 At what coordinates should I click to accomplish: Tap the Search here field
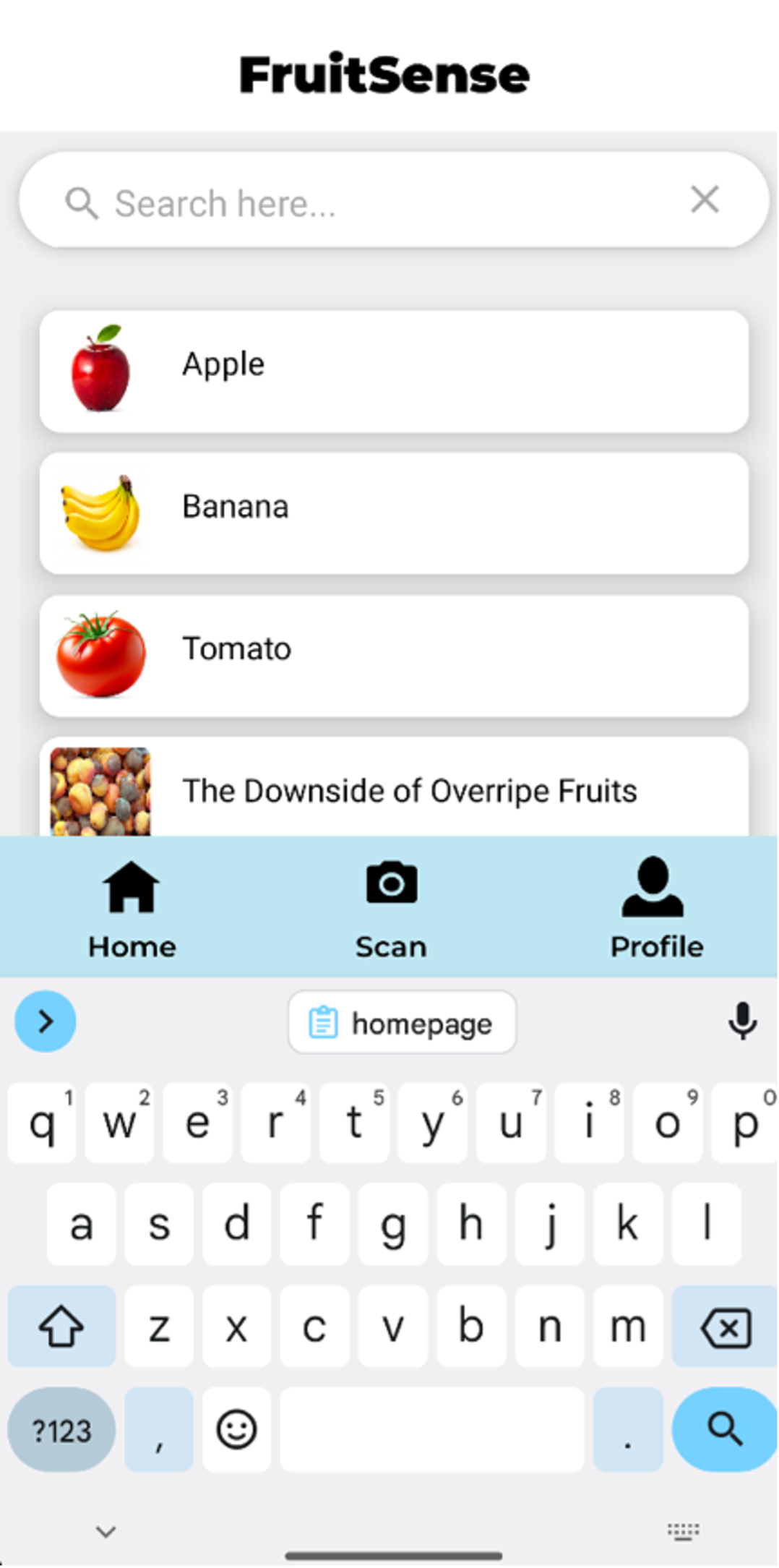(376, 203)
